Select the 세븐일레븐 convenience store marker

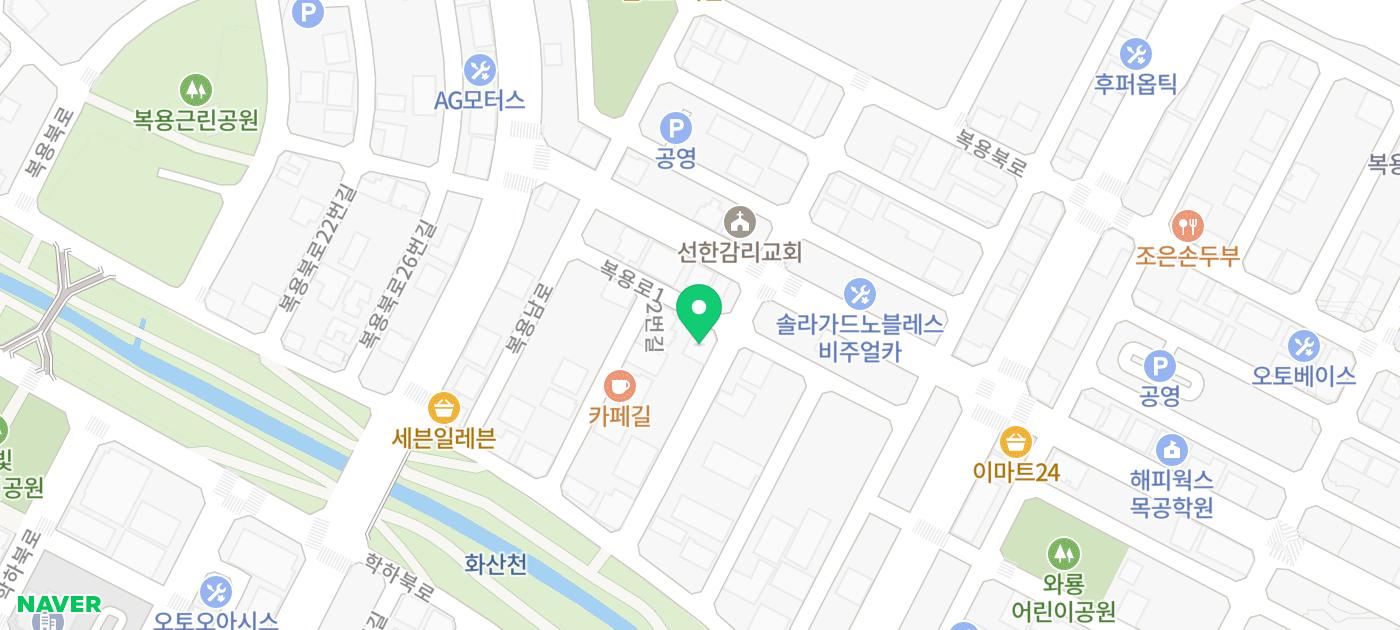pyautogui.click(x=443, y=408)
